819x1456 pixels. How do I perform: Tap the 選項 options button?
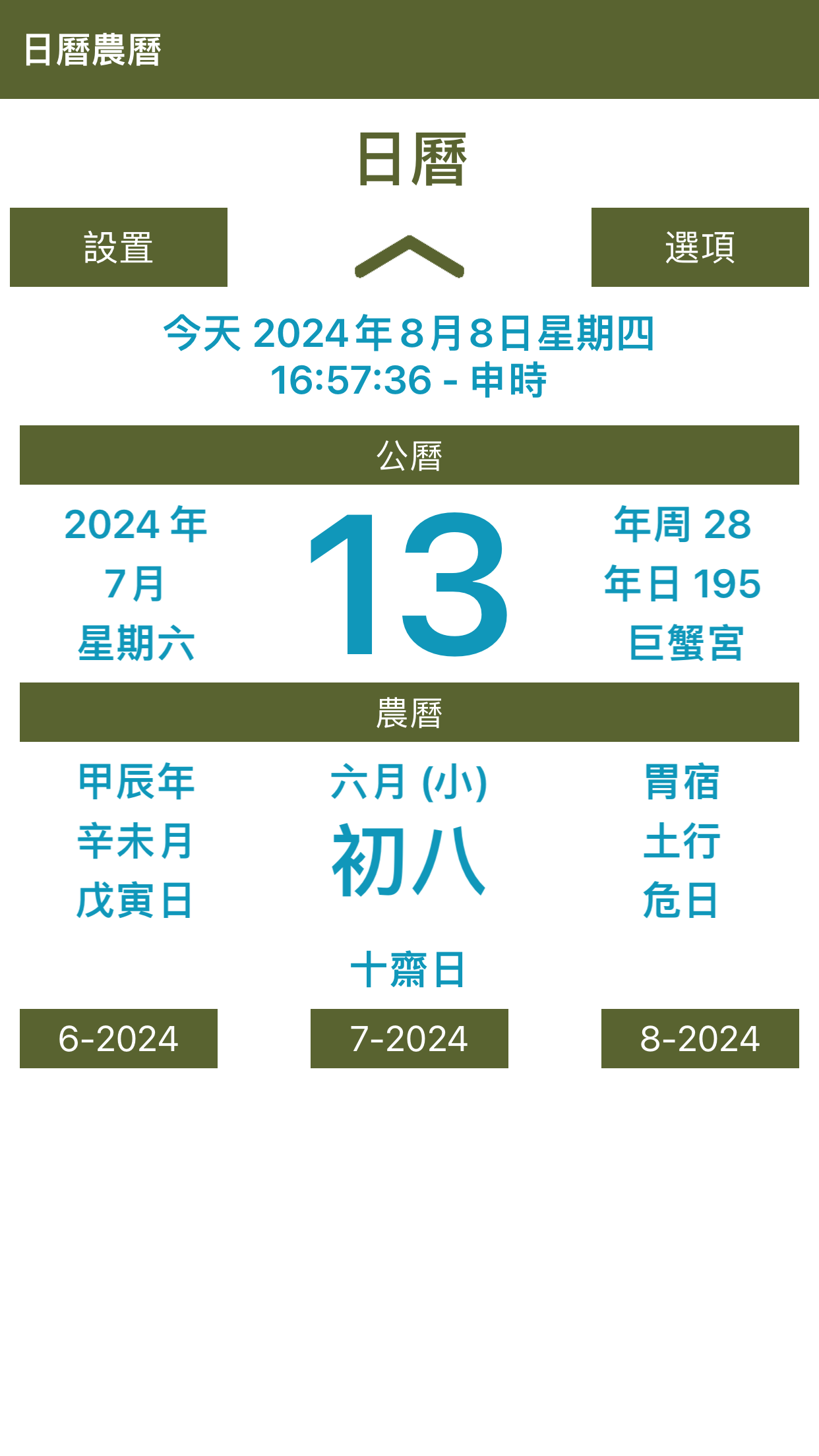click(x=700, y=247)
